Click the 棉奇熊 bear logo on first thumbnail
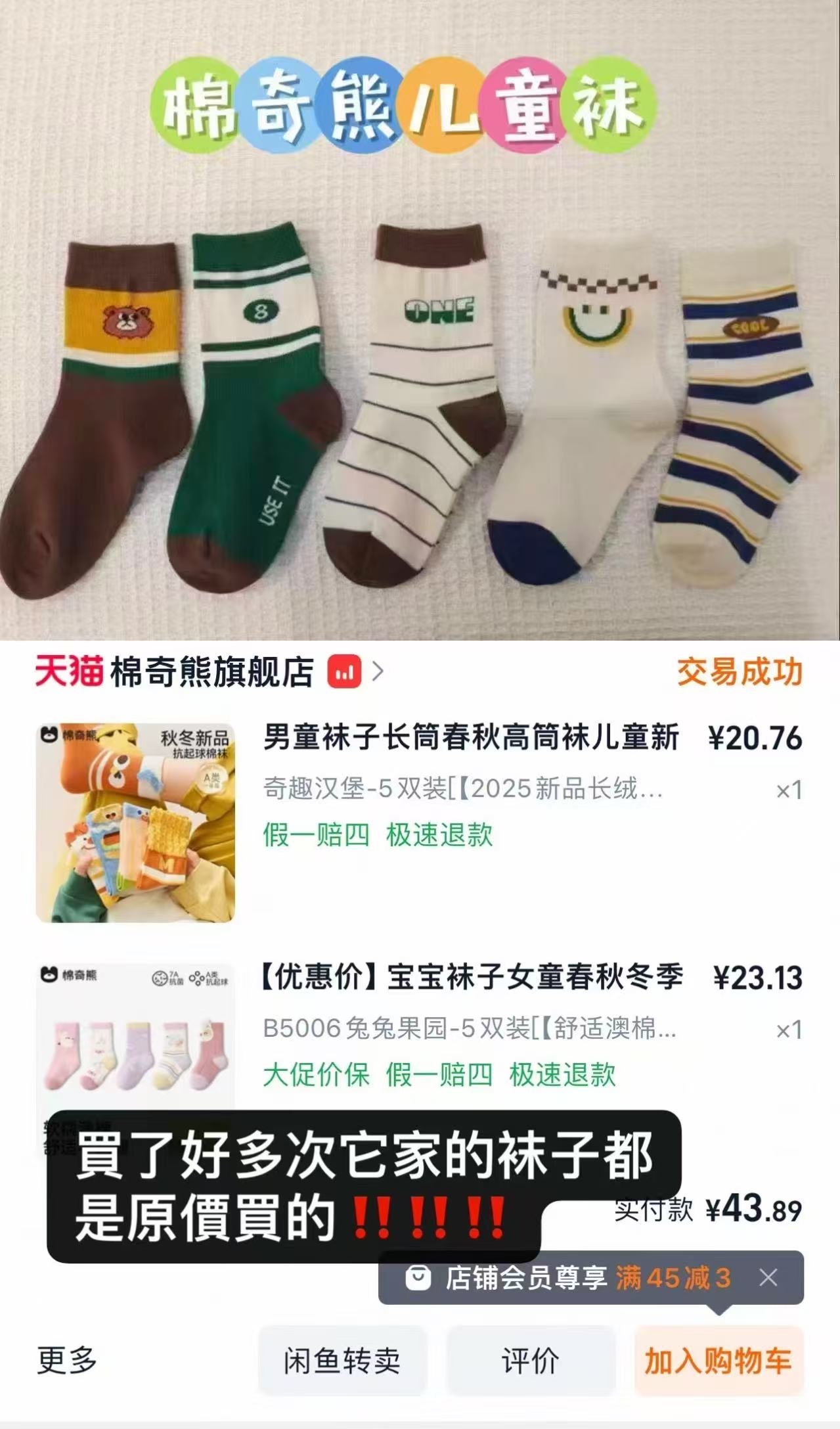Viewport: 840px width, 1429px height. click(x=49, y=736)
